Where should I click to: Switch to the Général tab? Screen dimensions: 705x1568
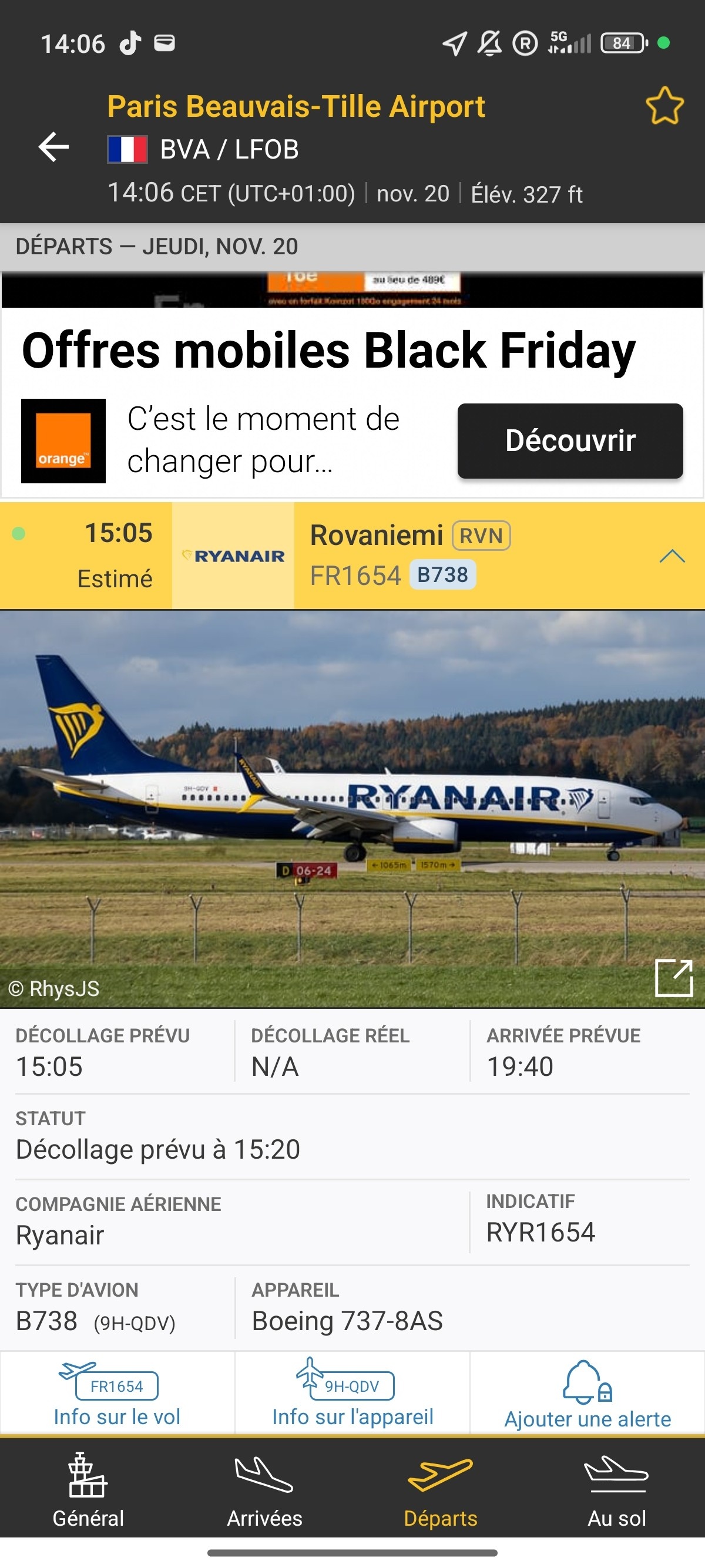pos(88,1490)
